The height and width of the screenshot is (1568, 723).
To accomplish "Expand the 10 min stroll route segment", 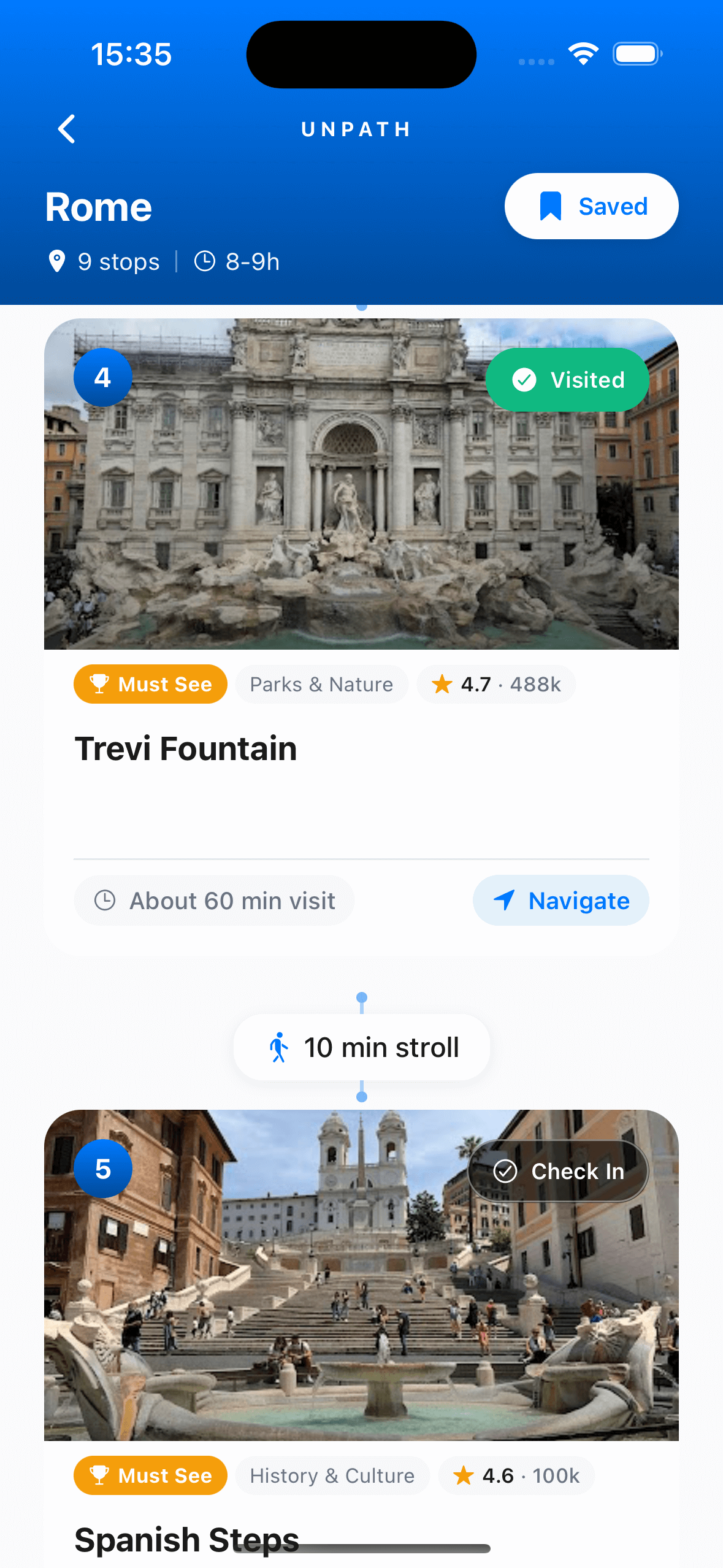I will click(361, 1047).
